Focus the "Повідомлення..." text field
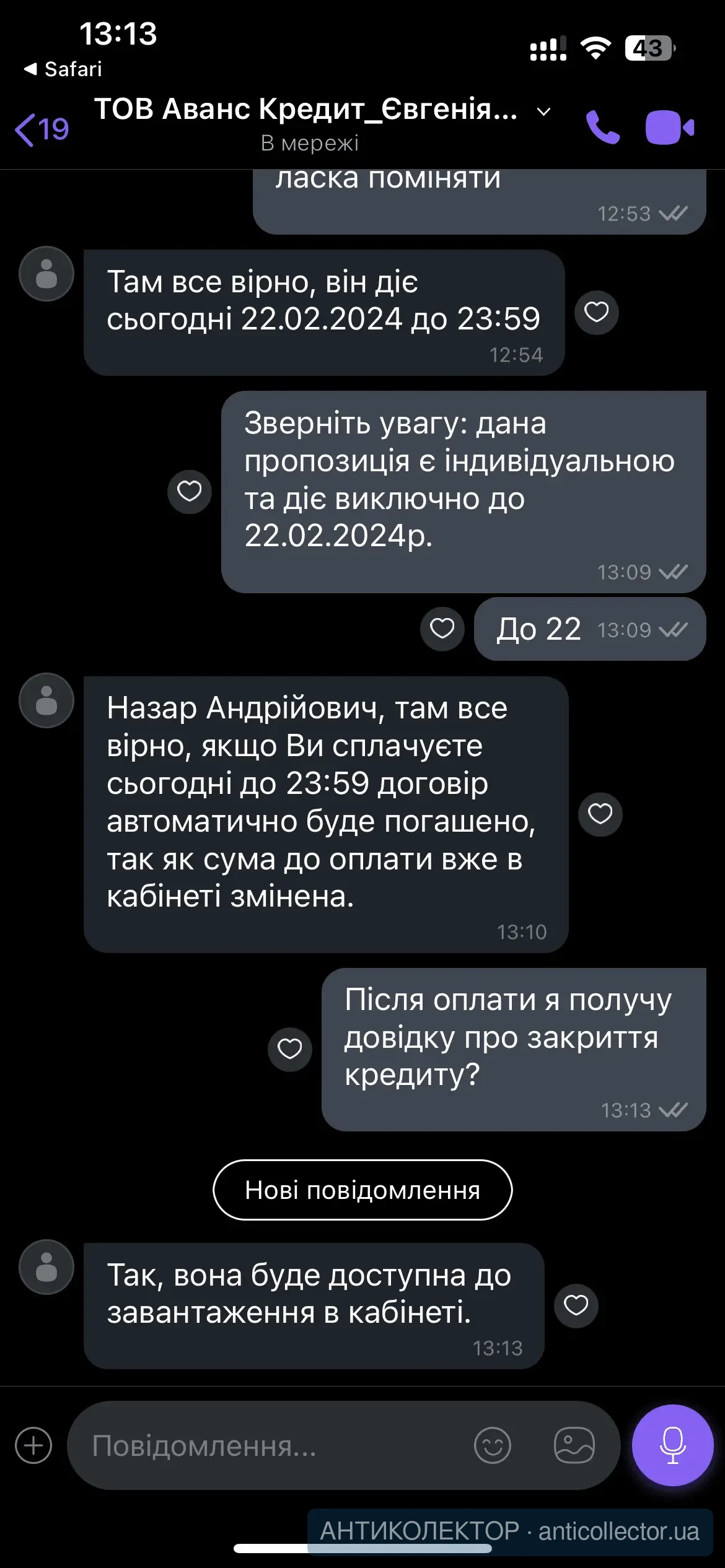725x1568 pixels. [x=273, y=1445]
